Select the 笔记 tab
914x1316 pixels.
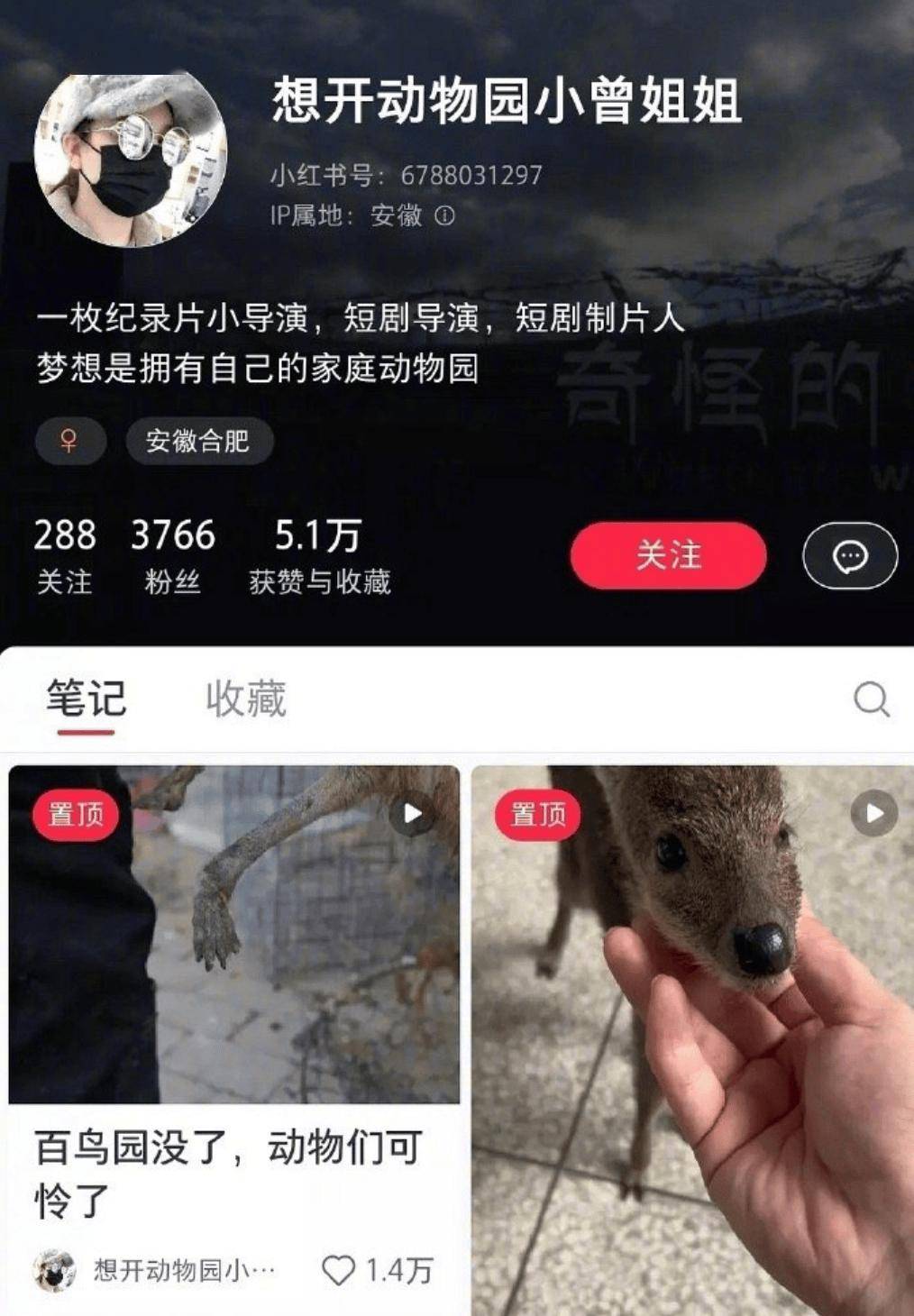(87, 699)
